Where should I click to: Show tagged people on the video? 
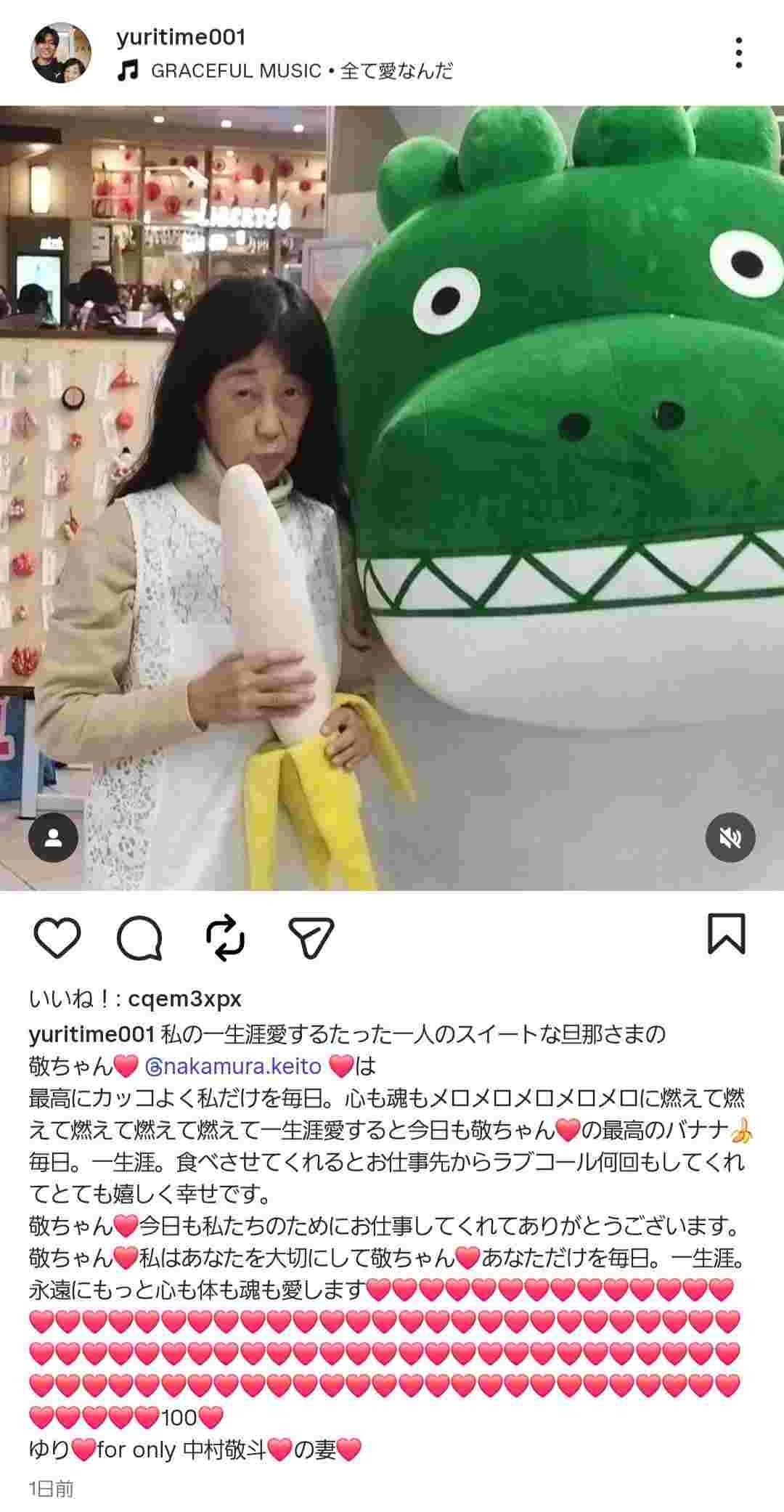(x=54, y=837)
